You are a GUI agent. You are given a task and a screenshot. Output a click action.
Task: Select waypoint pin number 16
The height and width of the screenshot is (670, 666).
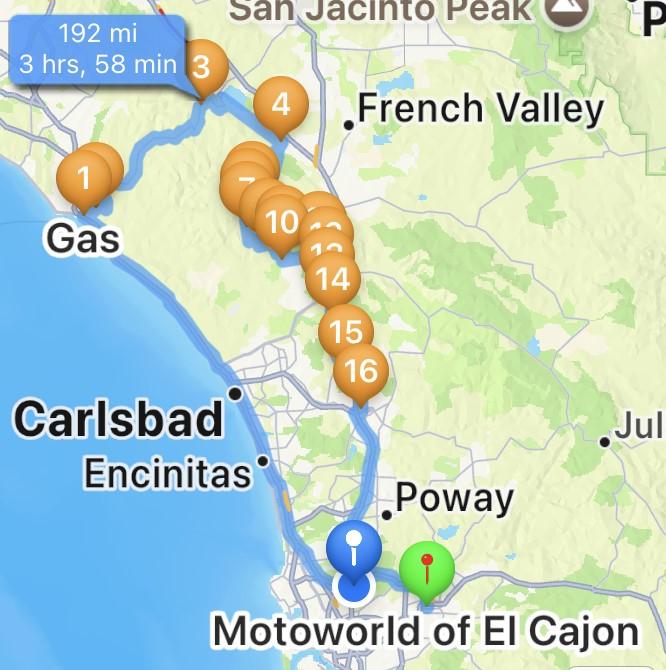[360, 372]
